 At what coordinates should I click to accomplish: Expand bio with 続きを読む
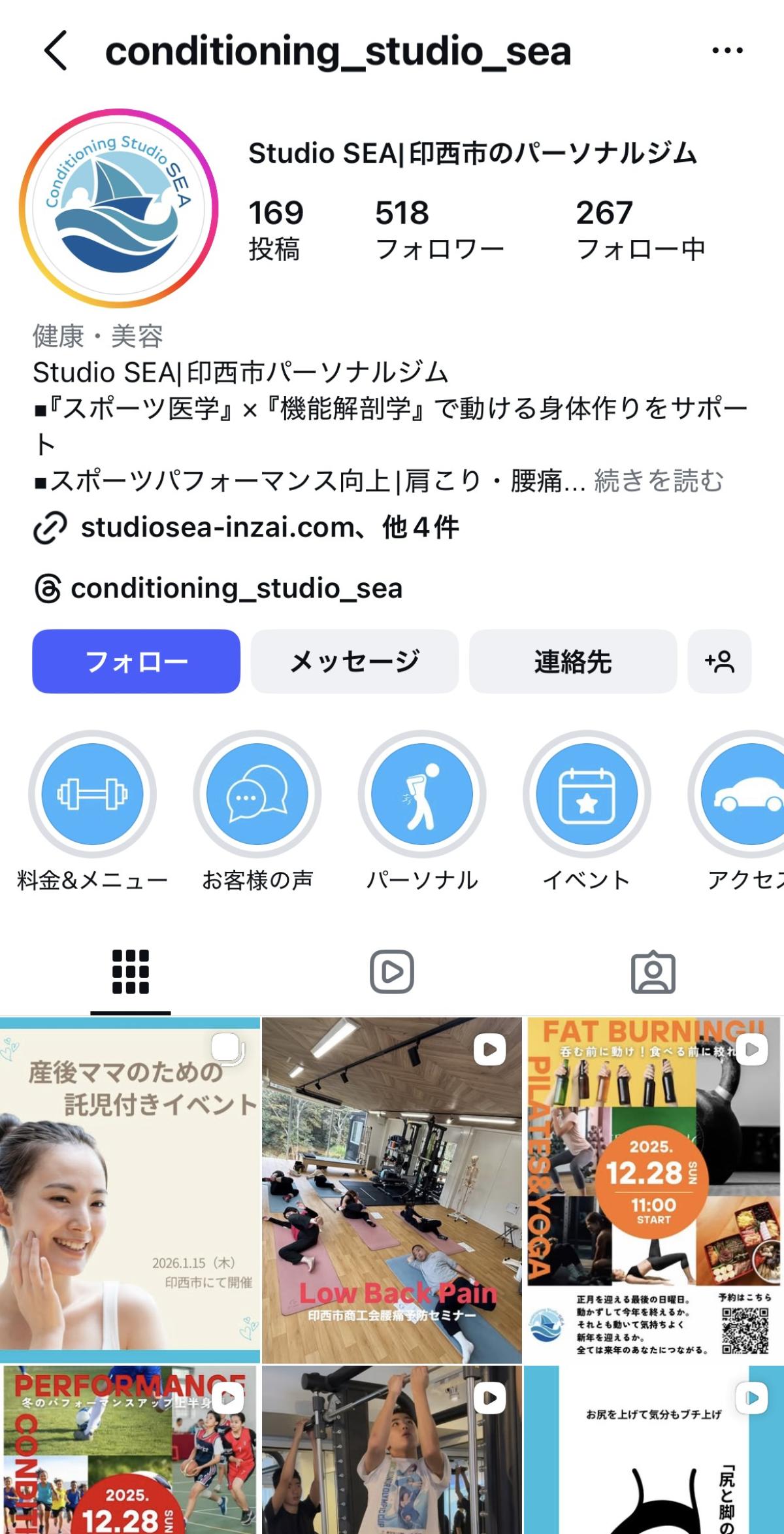[x=659, y=481]
